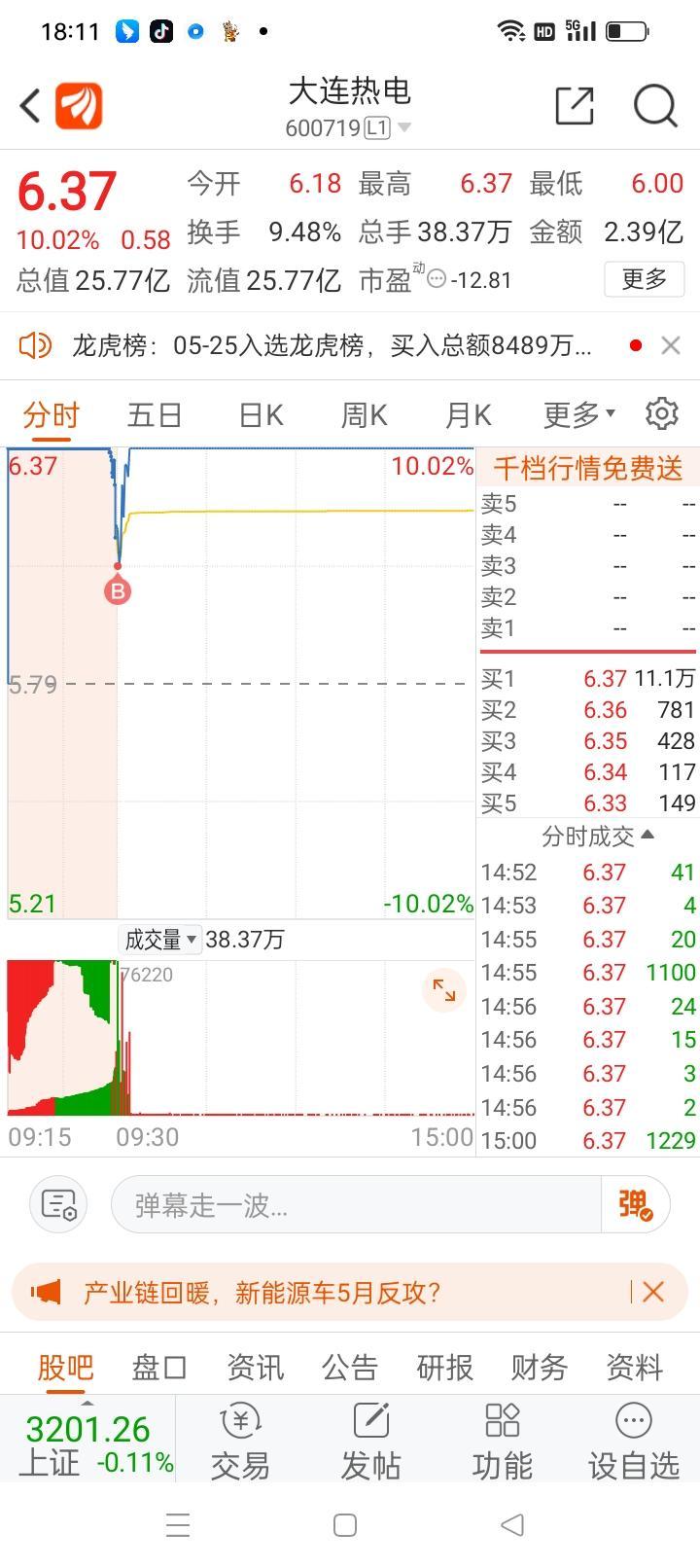Open the 成交量 indicator dropdown

click(x=160, y=940)
